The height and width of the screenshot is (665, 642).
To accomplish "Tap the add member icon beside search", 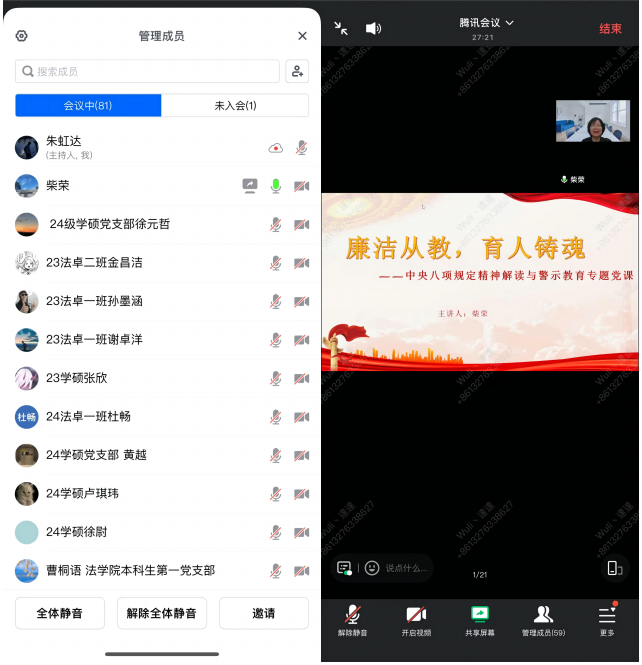I will 296,71.
